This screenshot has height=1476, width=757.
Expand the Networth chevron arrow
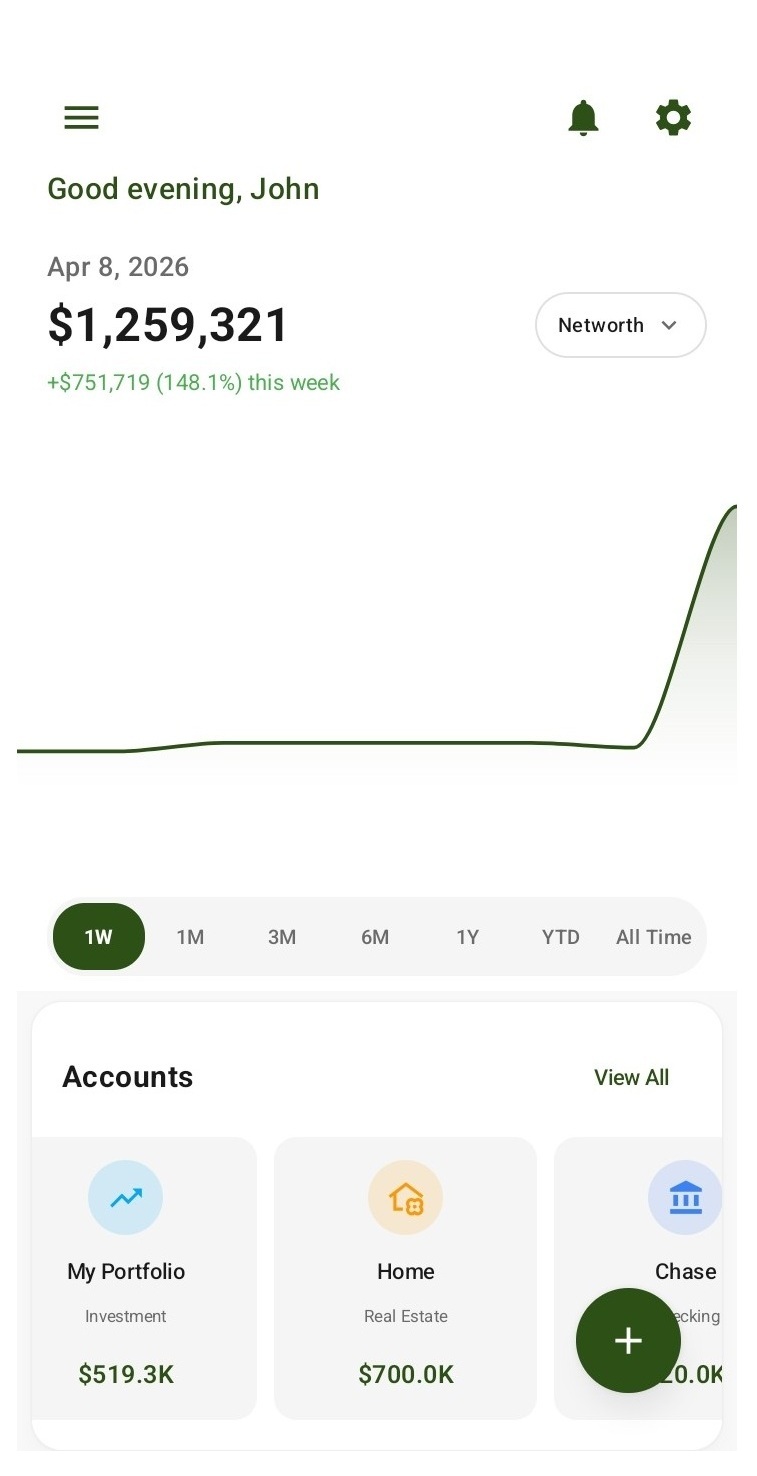[x=668, y=325]
